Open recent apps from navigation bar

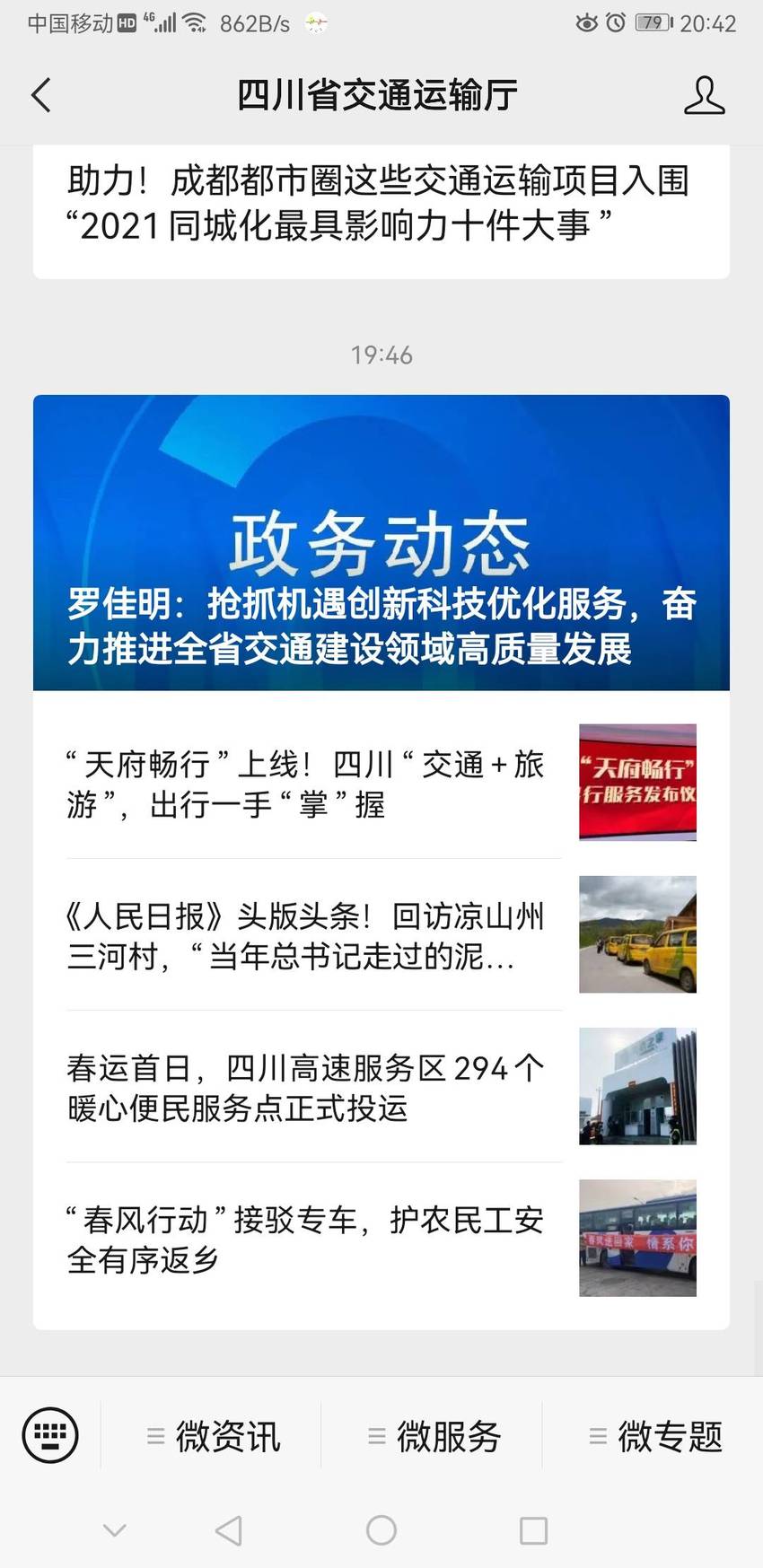(534, 1530)
